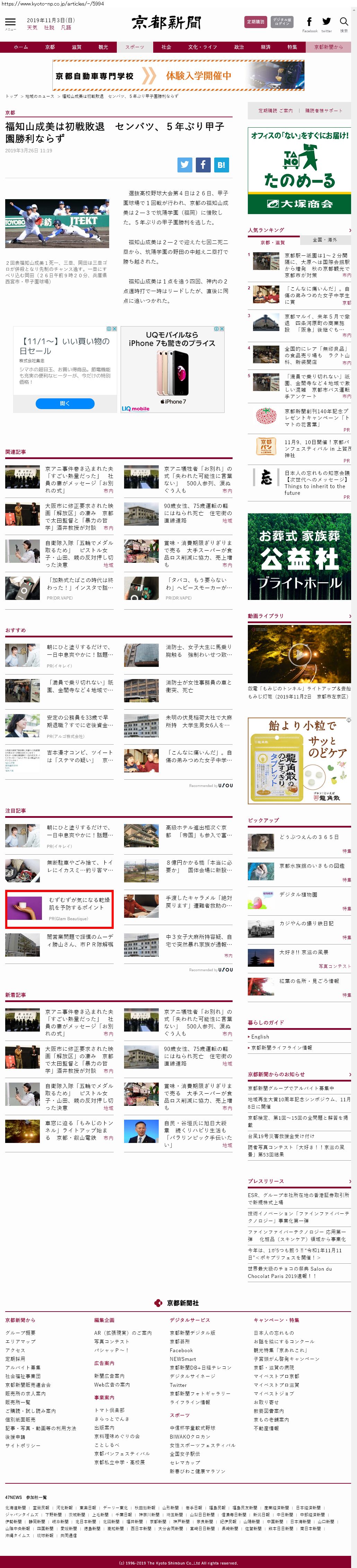This screenshot has width=357, height=1568.
Task: Open the hamburger menu
Action: [10, 23]
